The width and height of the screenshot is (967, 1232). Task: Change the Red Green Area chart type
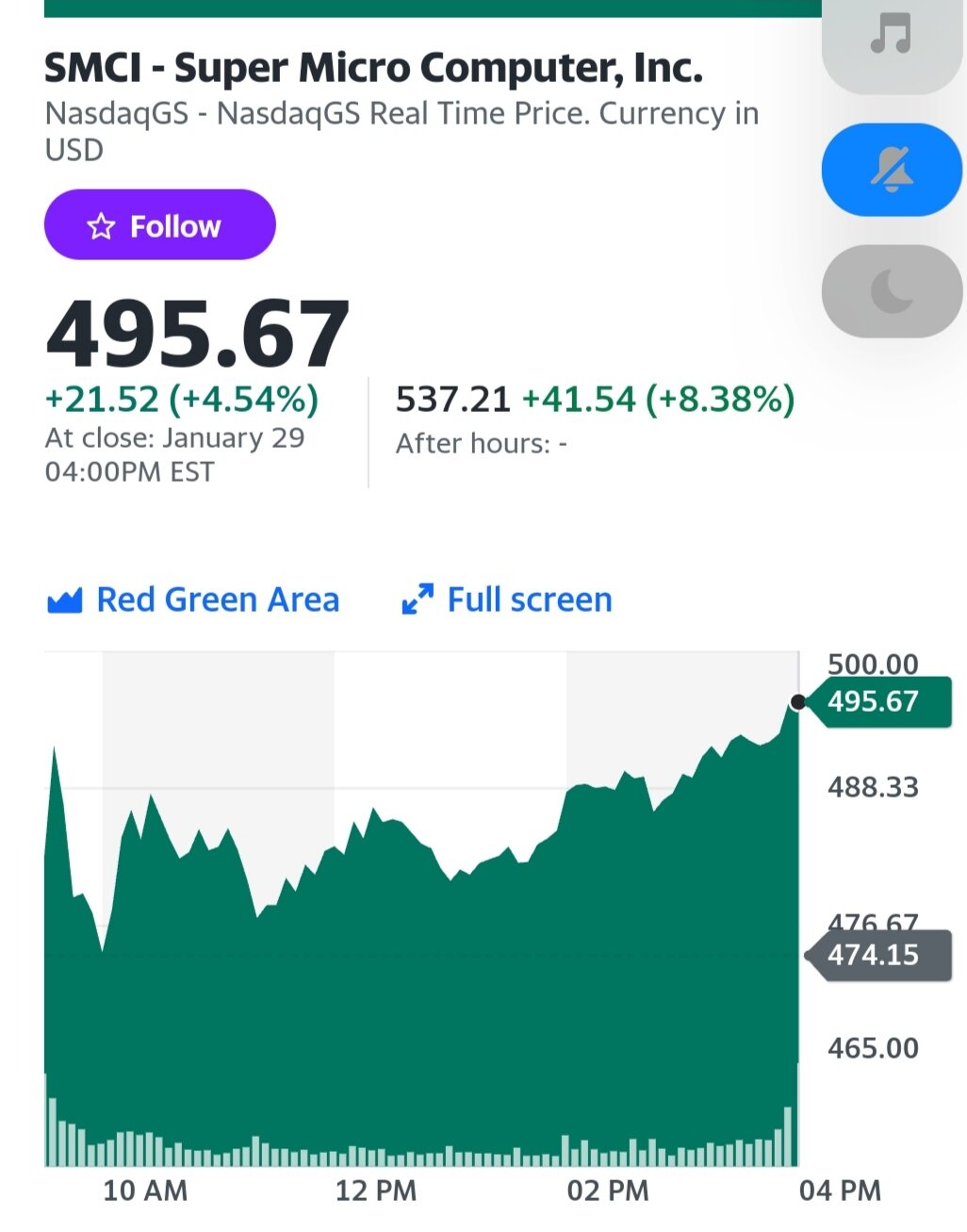coord(193,600)
